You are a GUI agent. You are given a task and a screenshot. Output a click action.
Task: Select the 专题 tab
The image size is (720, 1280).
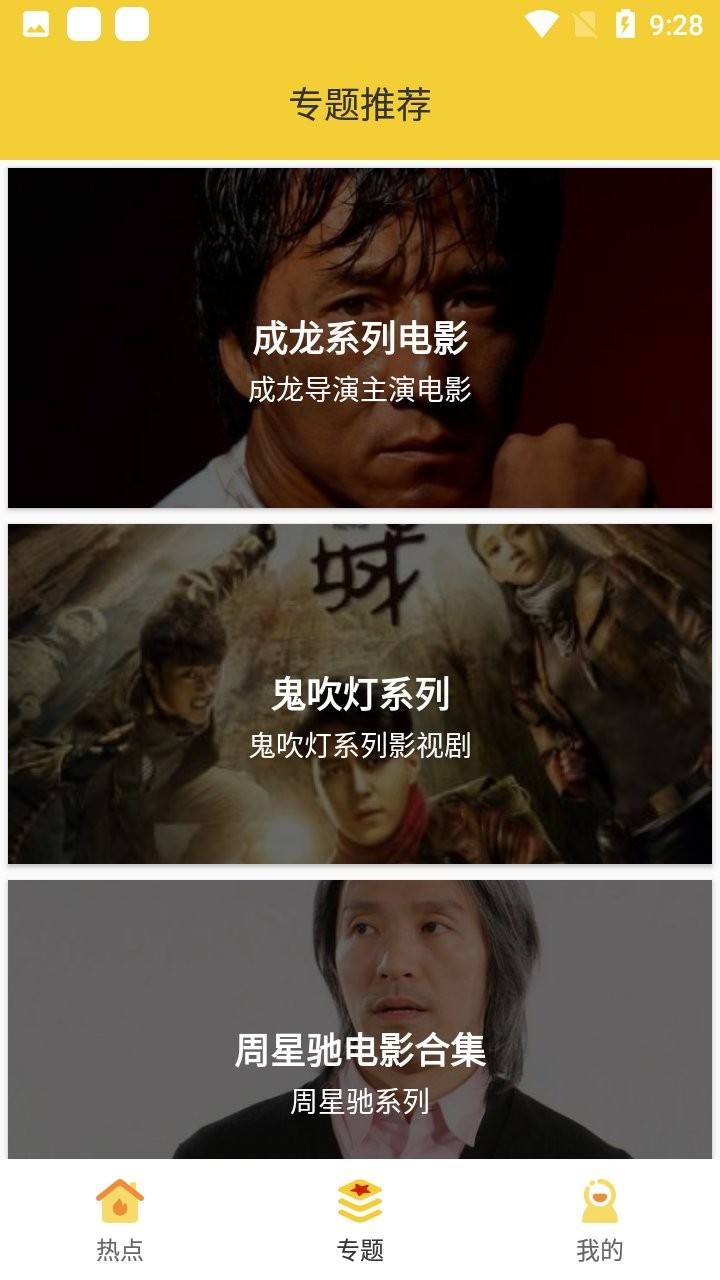(360, 1220)
